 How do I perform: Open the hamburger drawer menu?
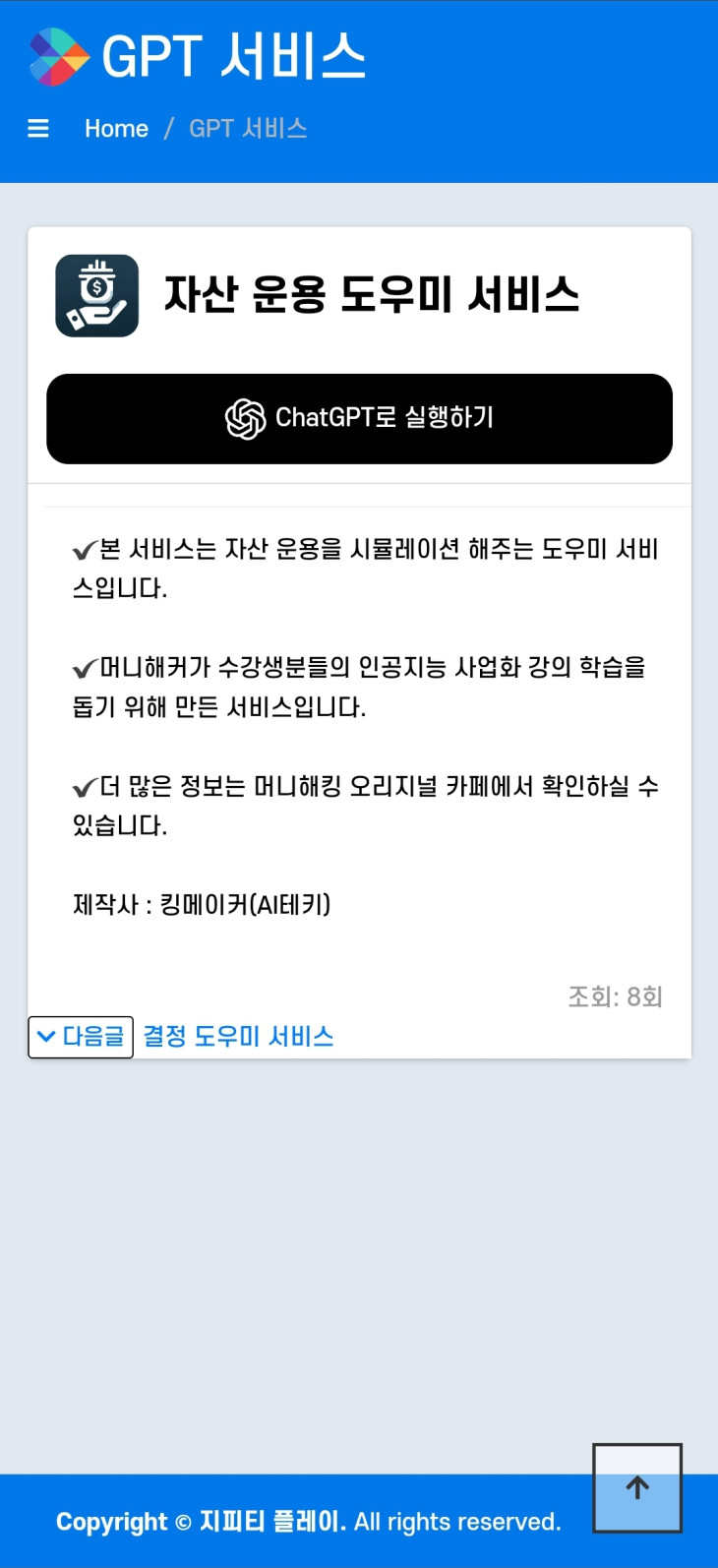38,129
